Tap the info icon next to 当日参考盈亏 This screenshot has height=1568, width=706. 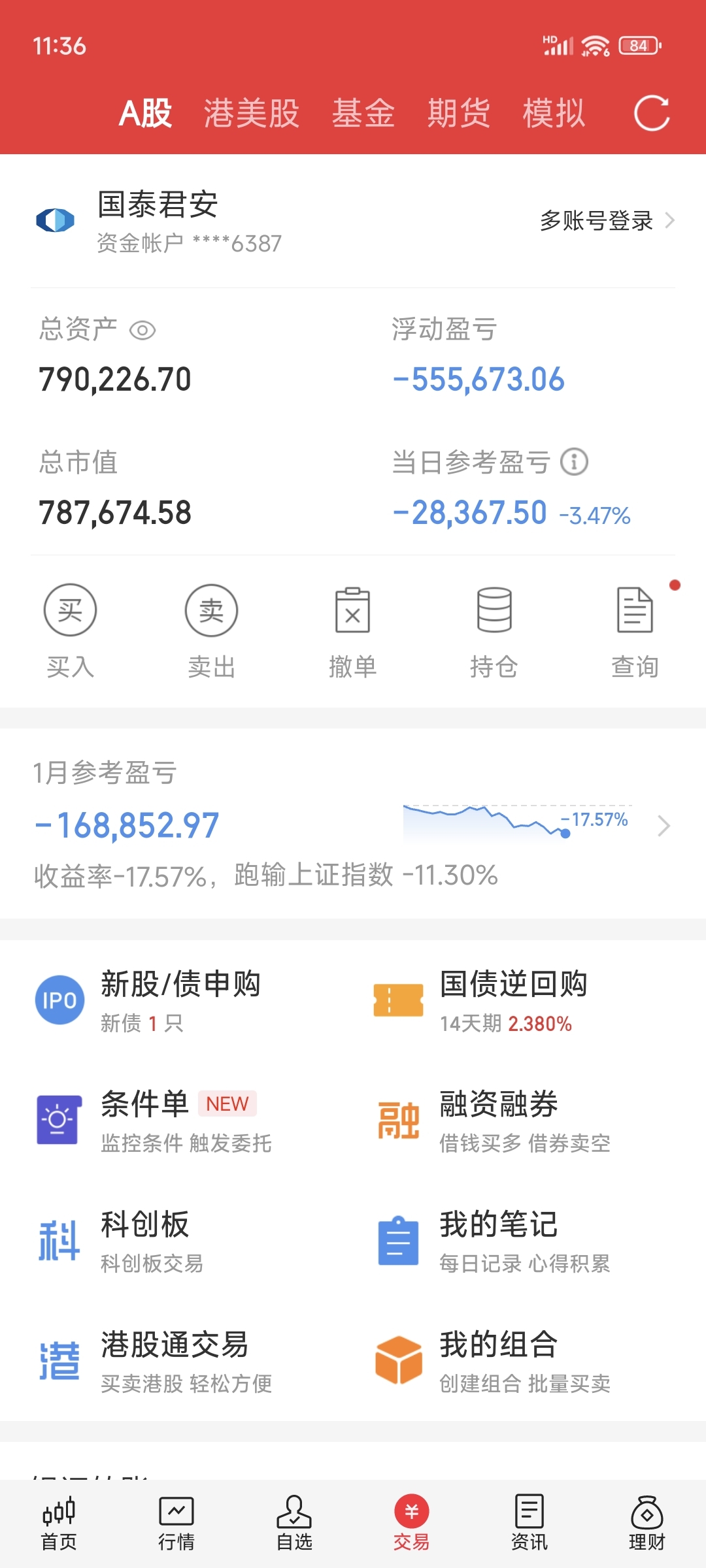[573, 461]
